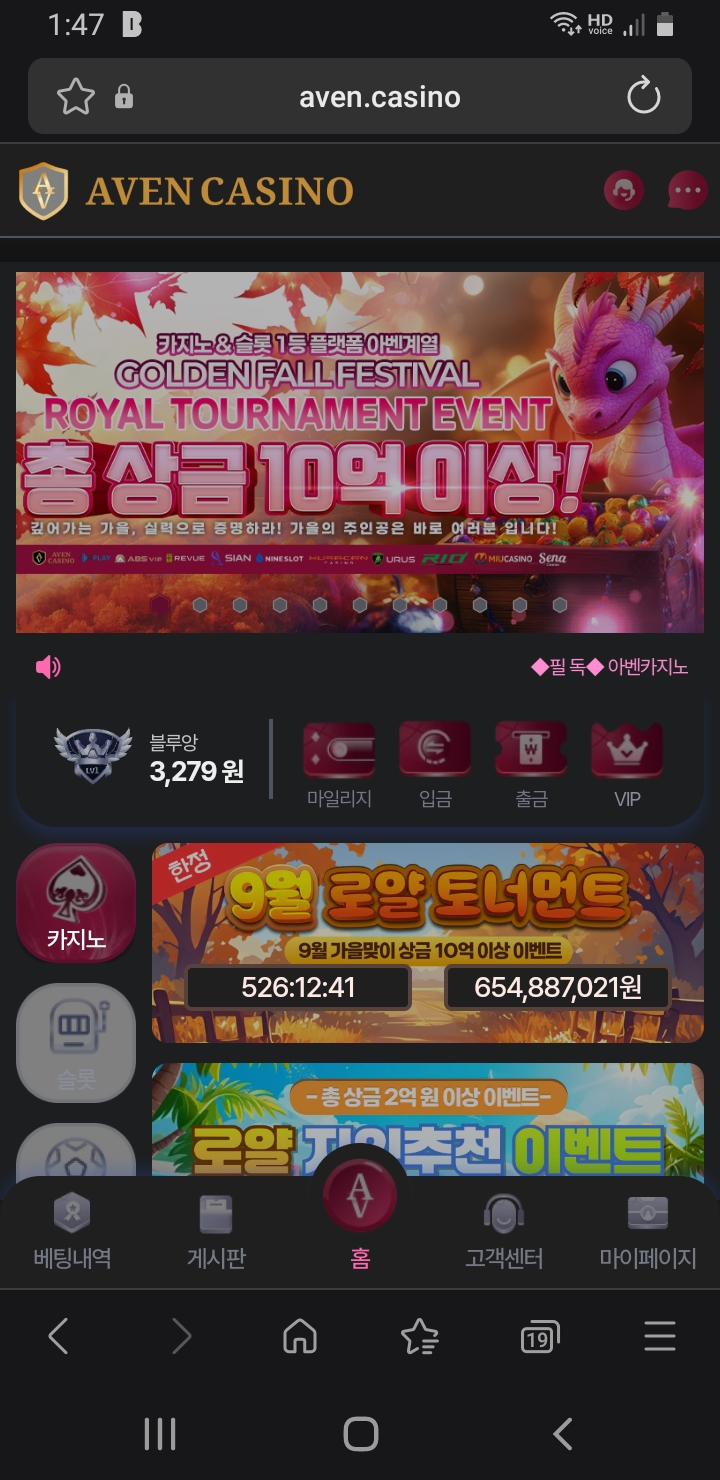Image resolution: width=720 pixels, height=1480 pixels.
Task: Open the 입금 deposit button
Action: point(435,765)
